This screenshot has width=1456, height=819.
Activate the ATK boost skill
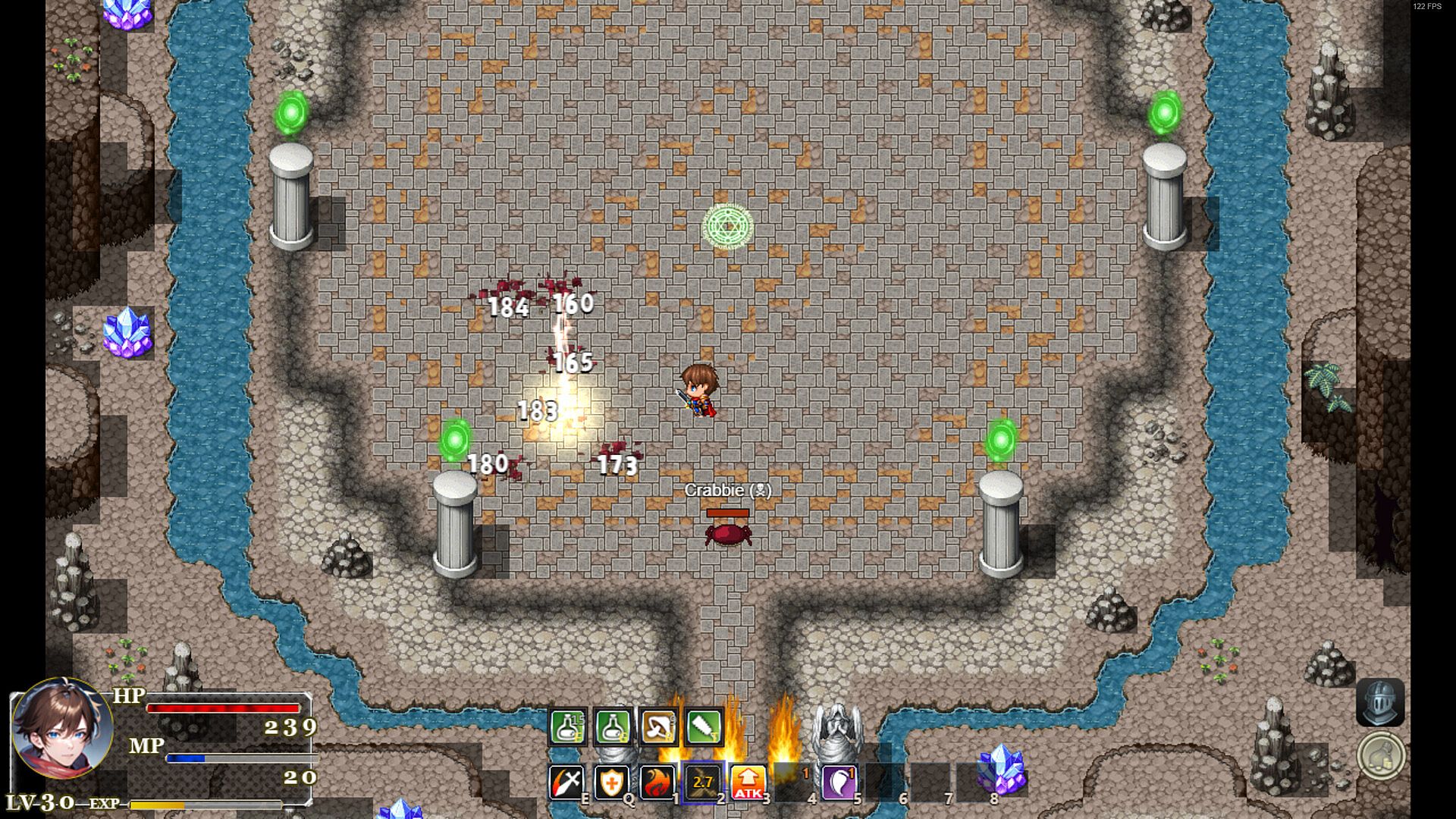(x=748, y=782)
